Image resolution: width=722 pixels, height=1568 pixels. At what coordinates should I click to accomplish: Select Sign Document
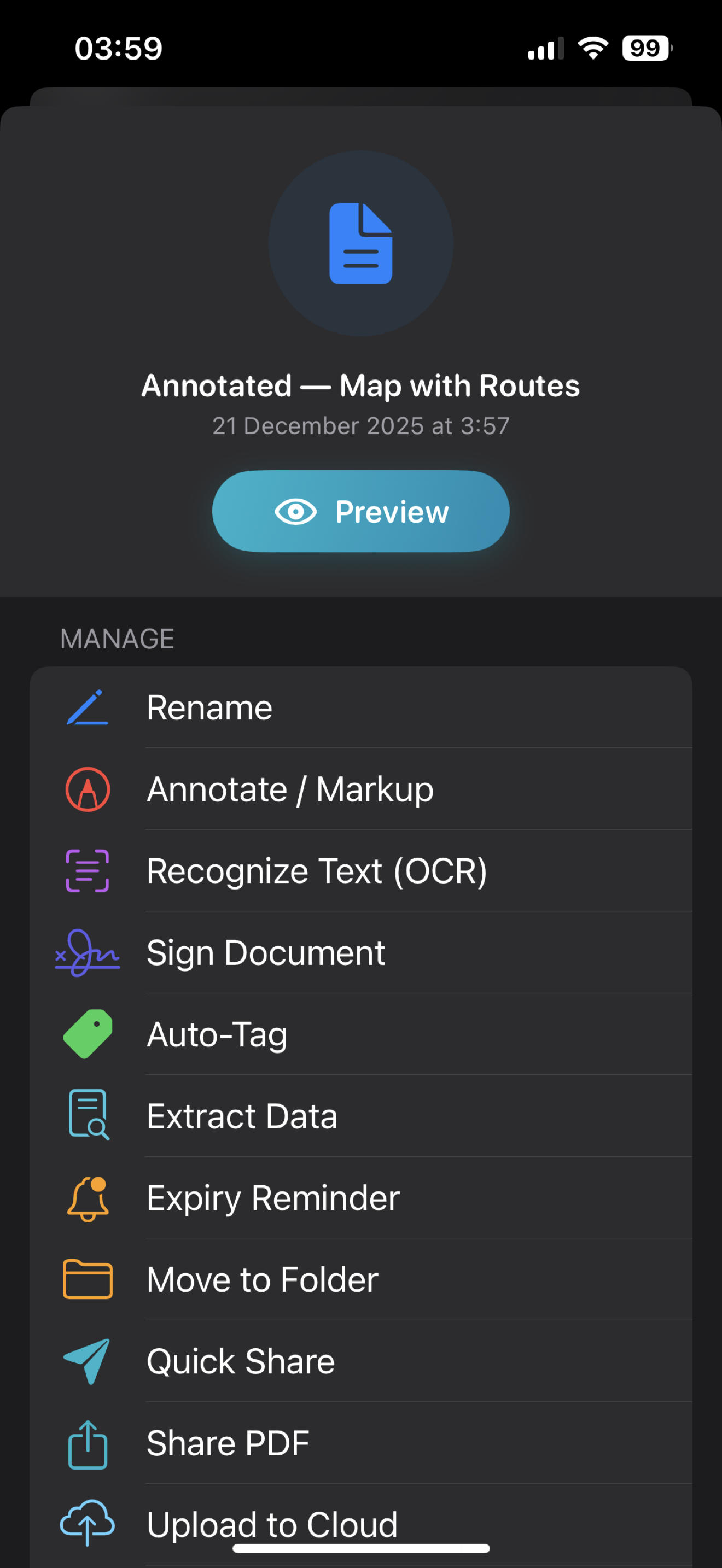tap(360, 952)
